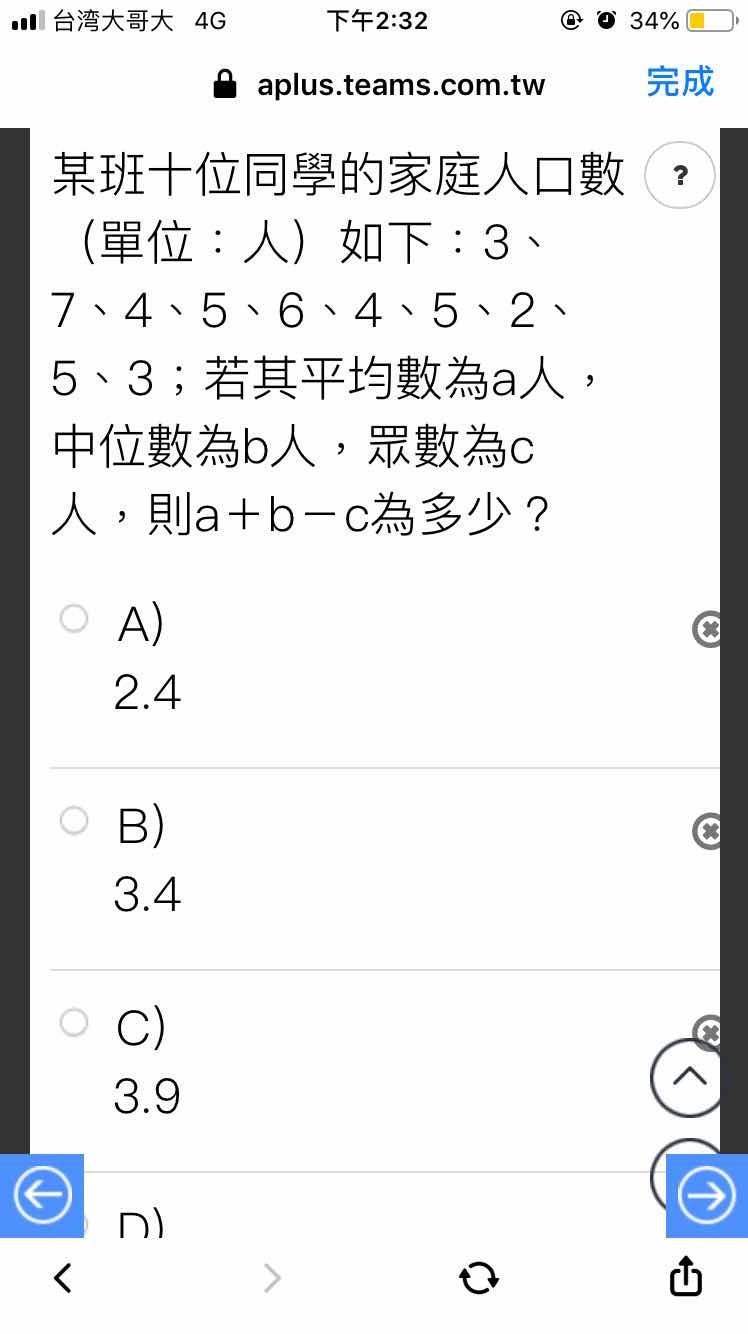
Task: Open the question mark help button
Action: coord(681,175)
